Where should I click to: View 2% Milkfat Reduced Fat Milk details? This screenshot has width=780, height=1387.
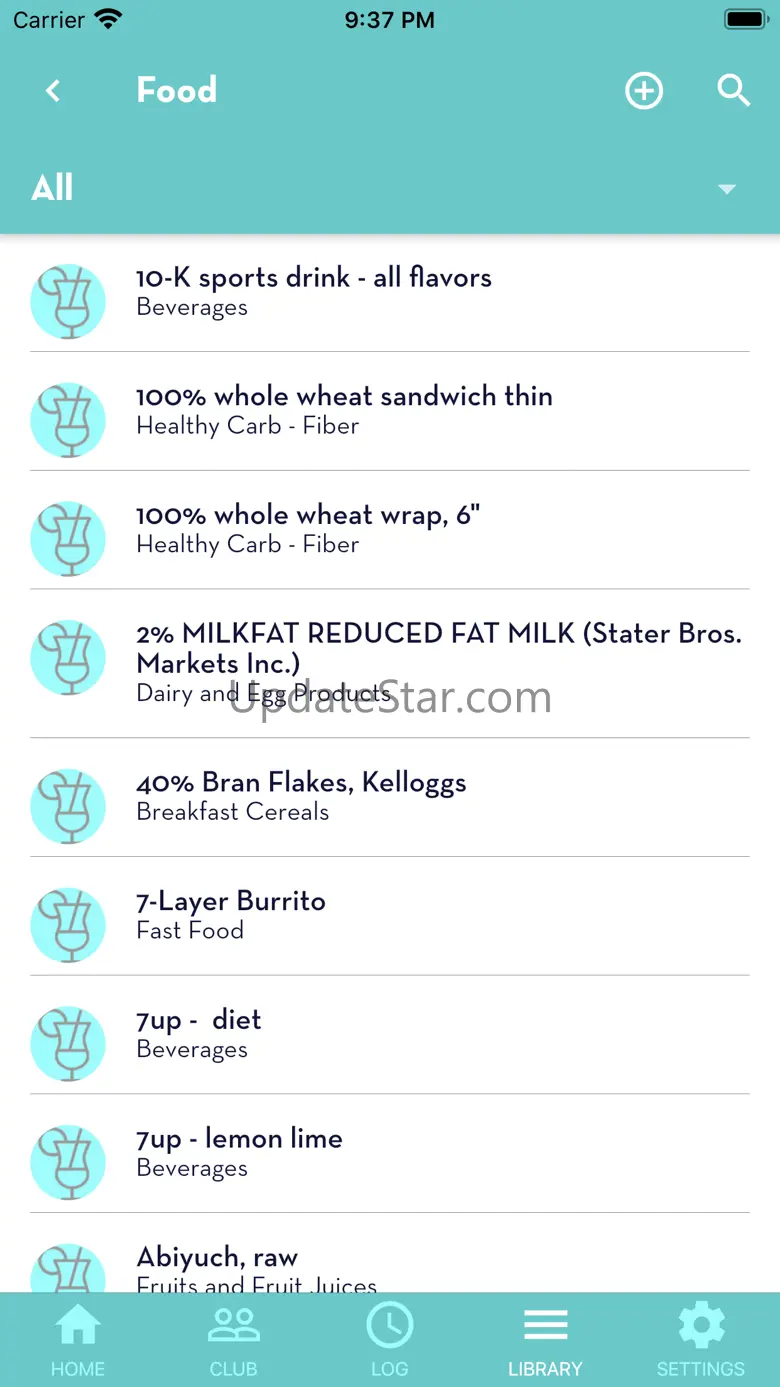[390, 663]
